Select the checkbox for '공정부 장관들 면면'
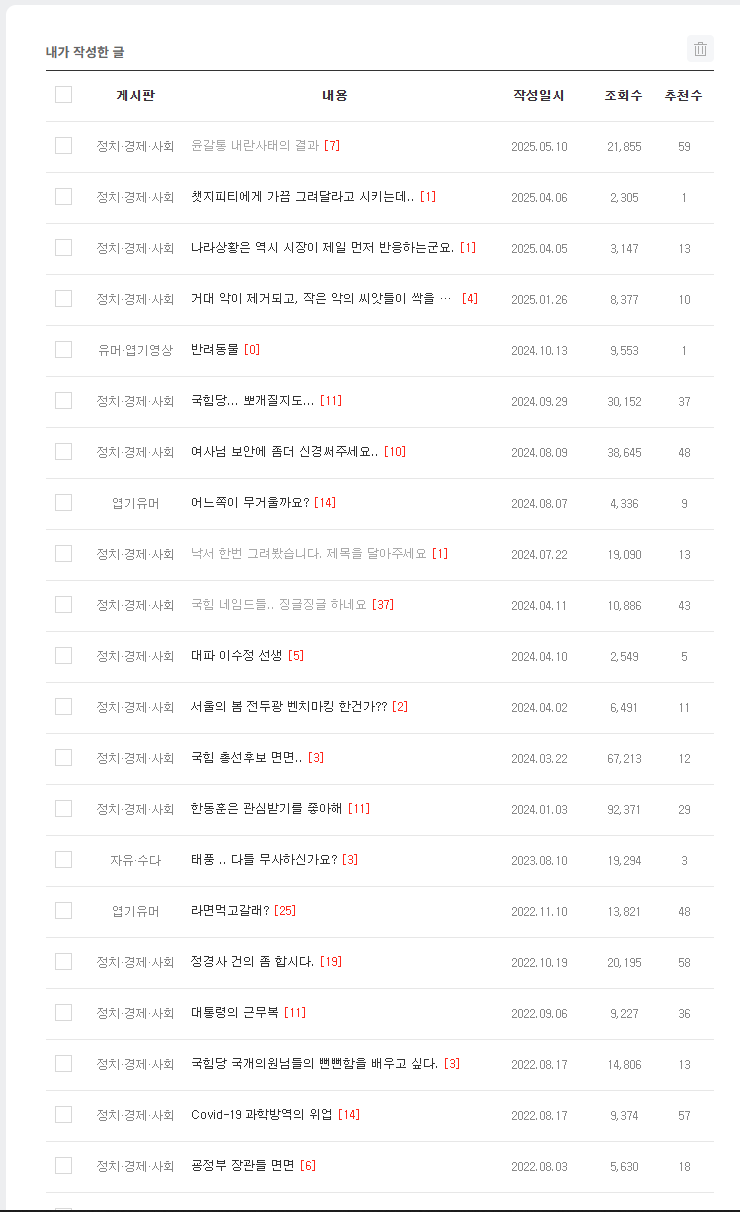 pyautogui.click(x=63, y=1165)
